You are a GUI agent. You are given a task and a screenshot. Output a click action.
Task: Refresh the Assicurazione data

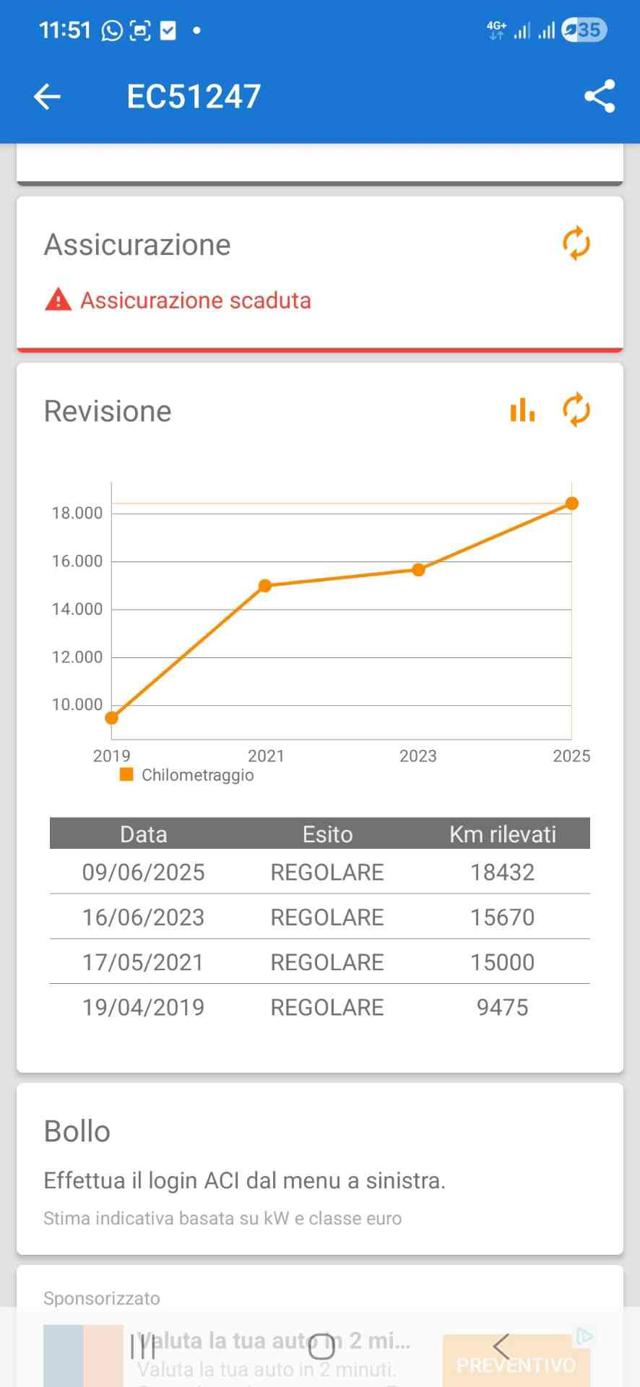click(x=576, y=243)
